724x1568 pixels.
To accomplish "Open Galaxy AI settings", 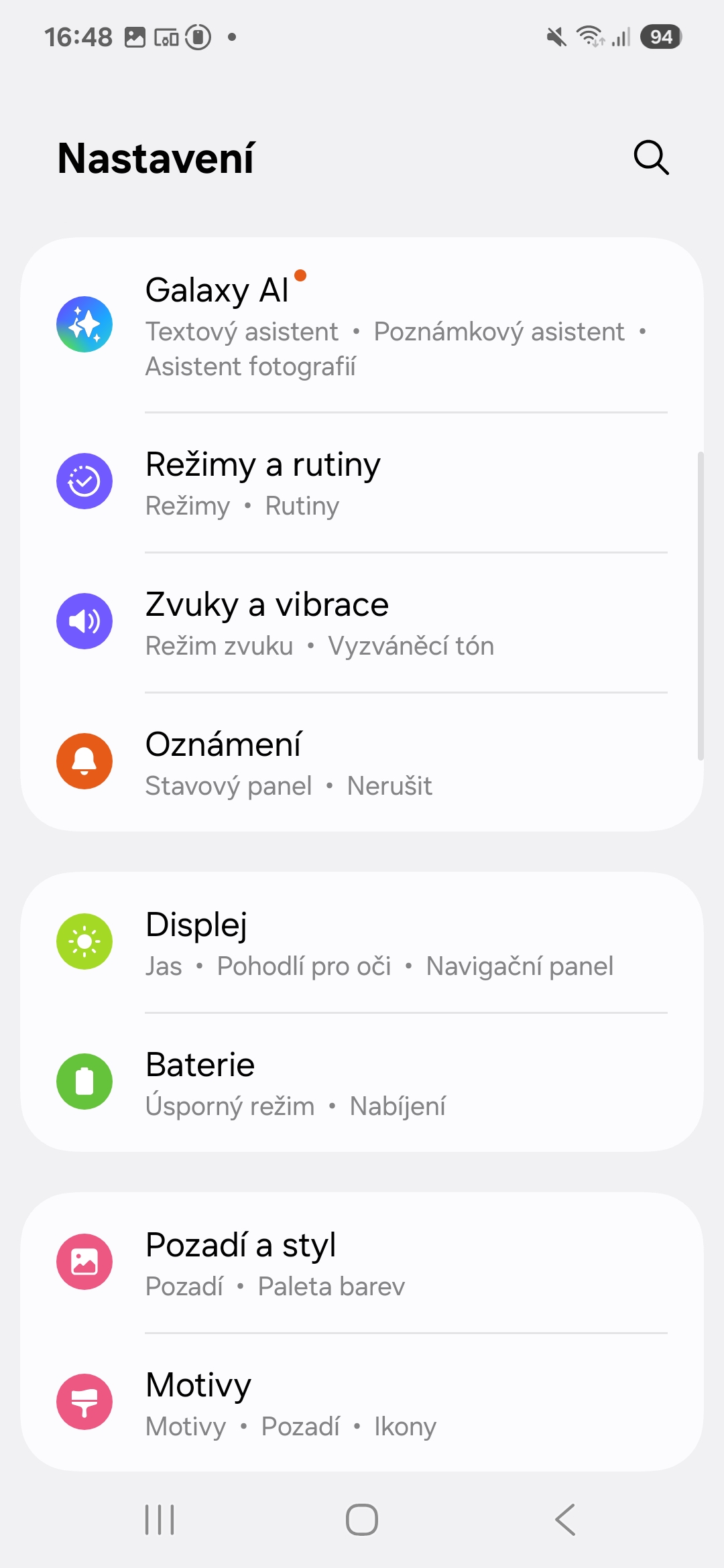I will click(362, 325).
